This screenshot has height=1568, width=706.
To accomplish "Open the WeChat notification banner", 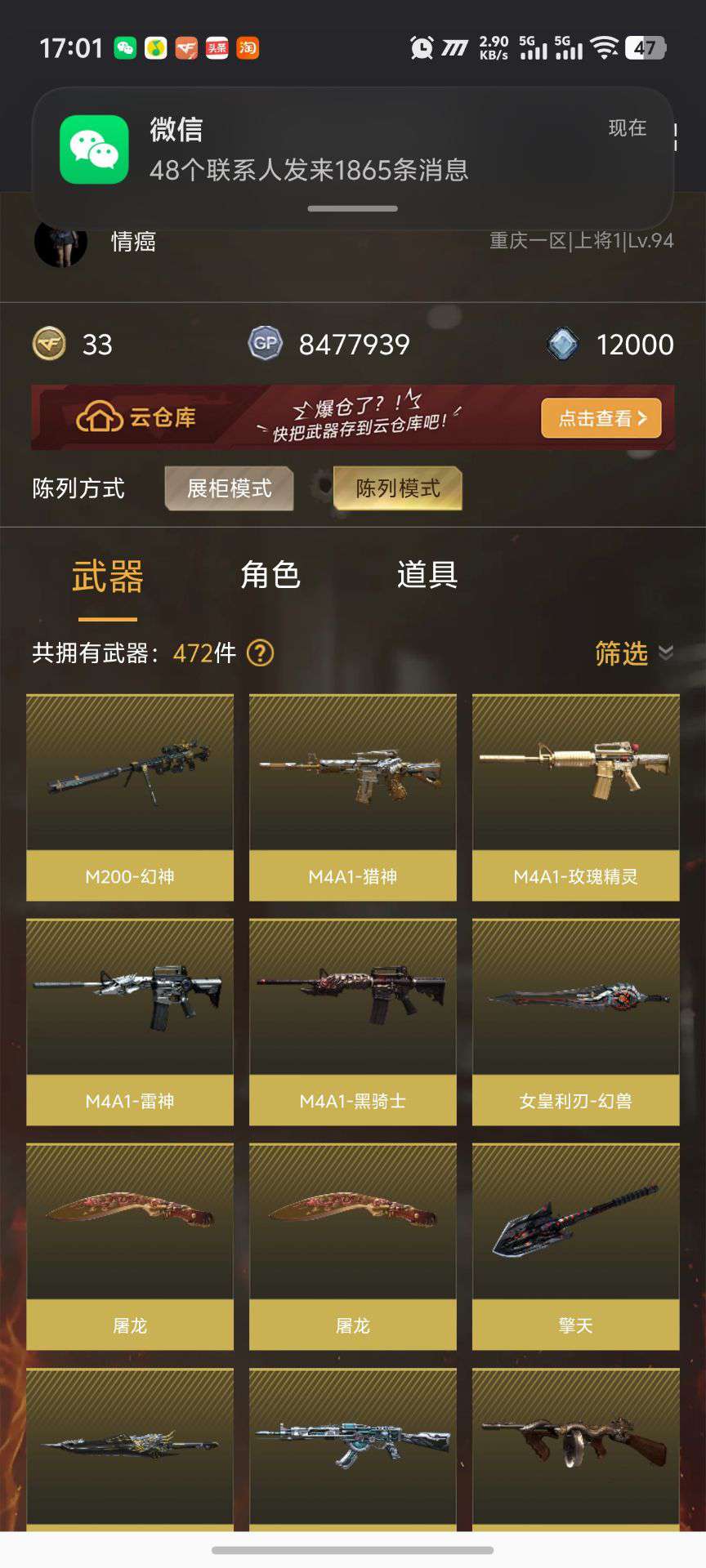I will [x=352, y=150].
